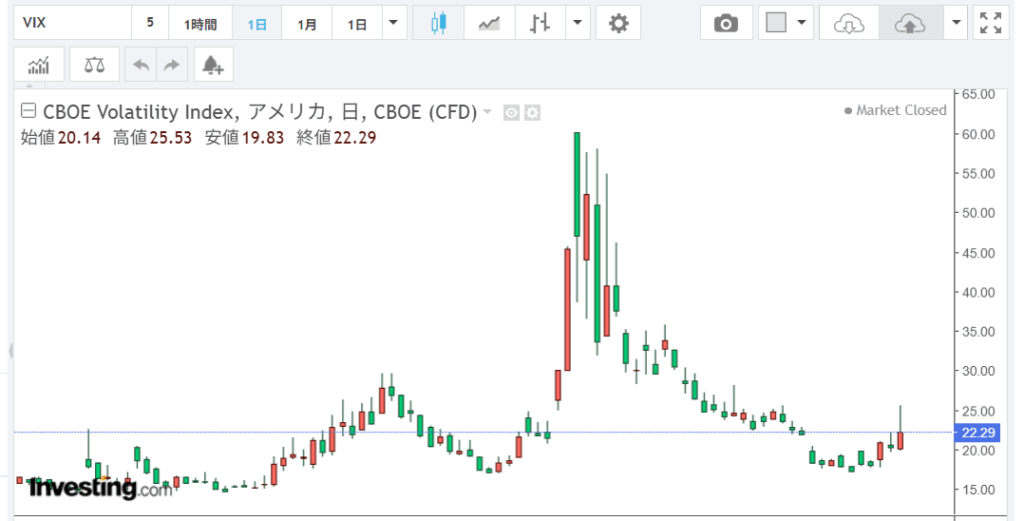
Task: Toggle series visibility eye icon in legend
Action: coord(511,112)
